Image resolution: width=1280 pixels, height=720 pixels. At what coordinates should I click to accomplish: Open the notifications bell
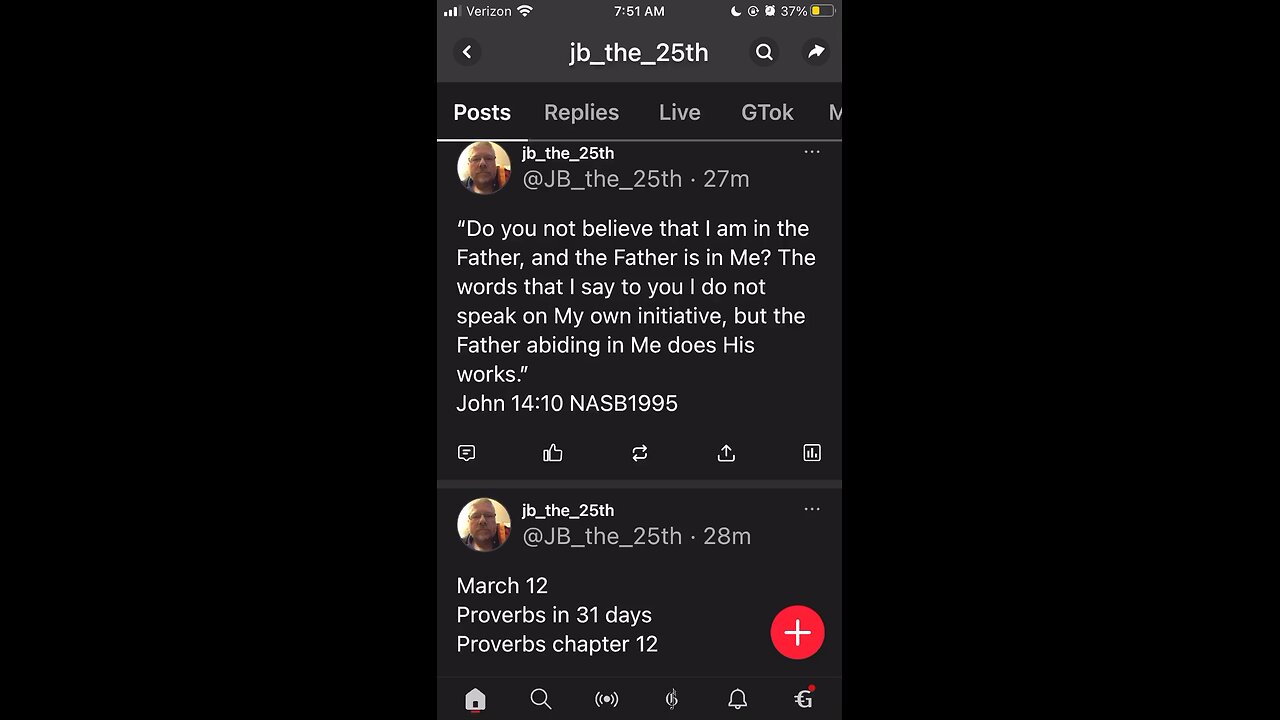(x=737, y=699)
